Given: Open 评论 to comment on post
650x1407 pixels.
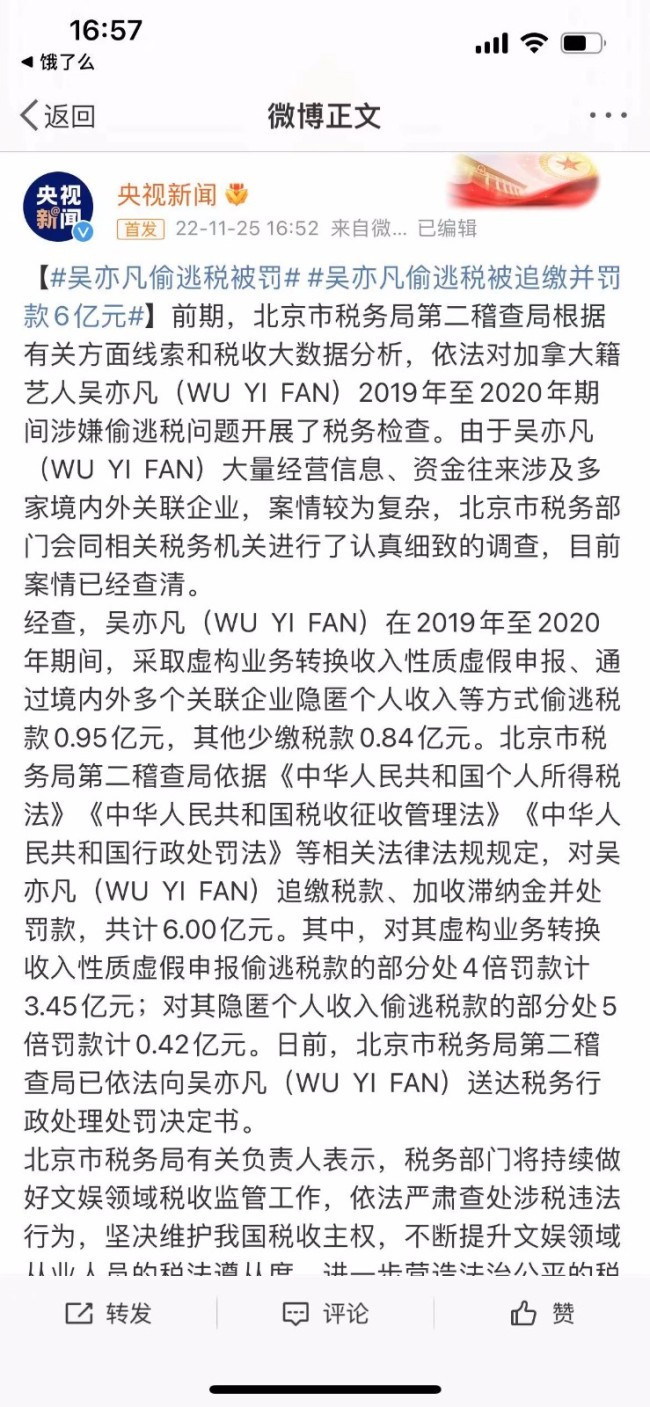Looking at the screenshot, I should pyautogui.click(x=325, y=1313).
